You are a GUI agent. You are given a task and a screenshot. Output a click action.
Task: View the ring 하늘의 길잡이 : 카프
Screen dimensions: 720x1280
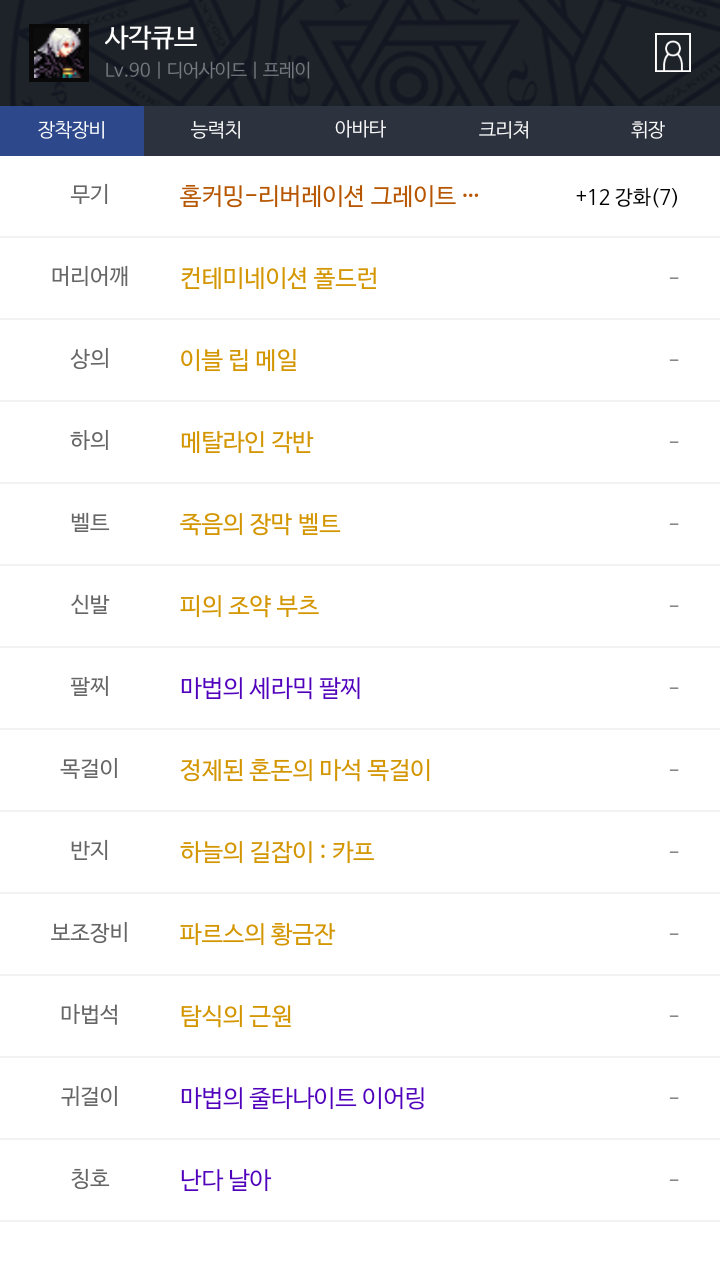coord(360,852)
